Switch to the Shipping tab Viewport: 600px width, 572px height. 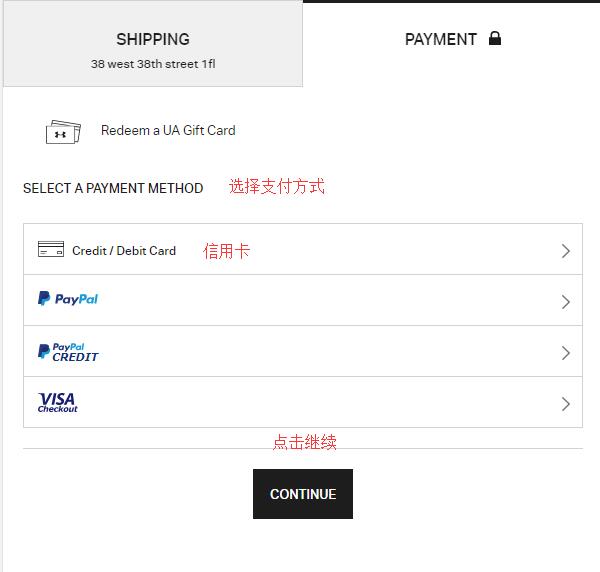coord(152,45)
